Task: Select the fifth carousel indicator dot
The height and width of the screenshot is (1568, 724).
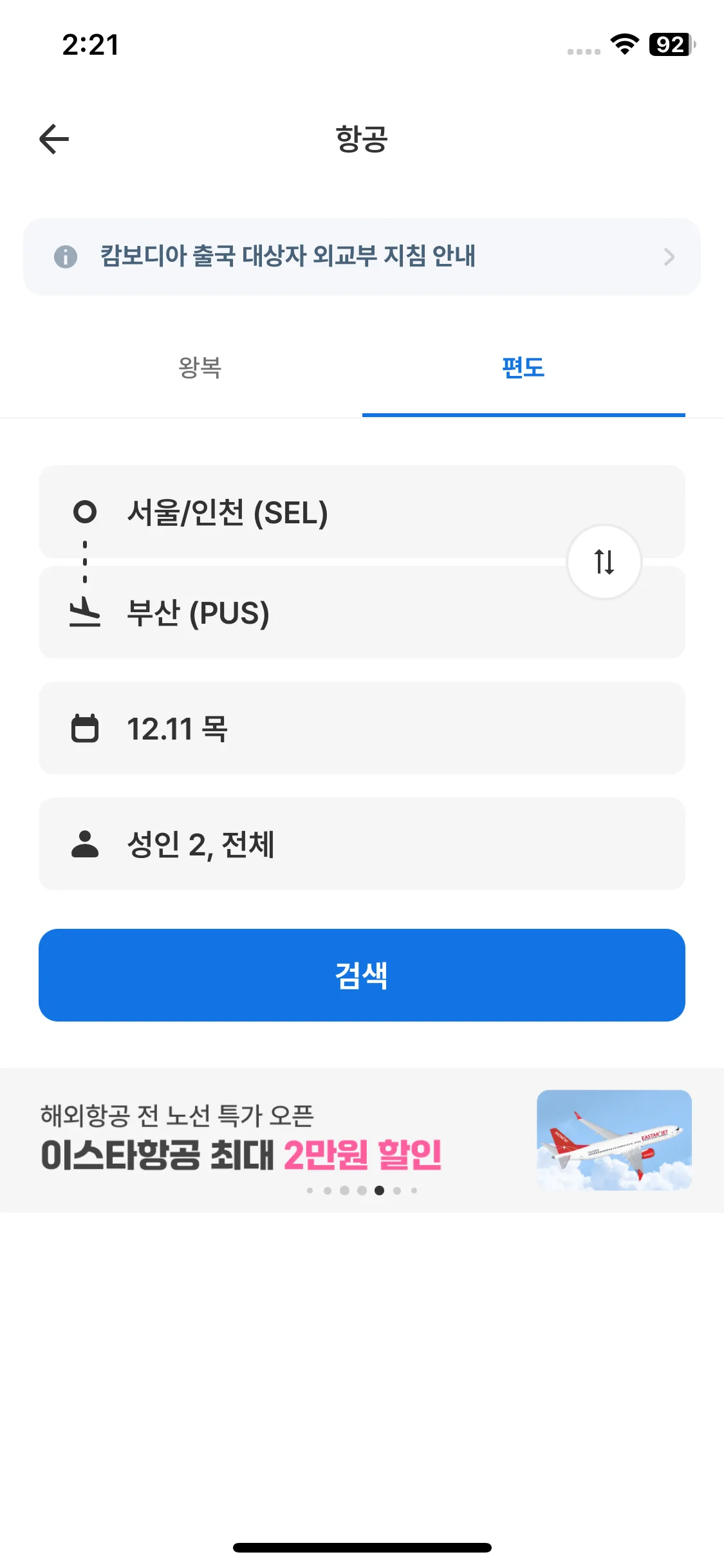Action: click(378, 1190)
